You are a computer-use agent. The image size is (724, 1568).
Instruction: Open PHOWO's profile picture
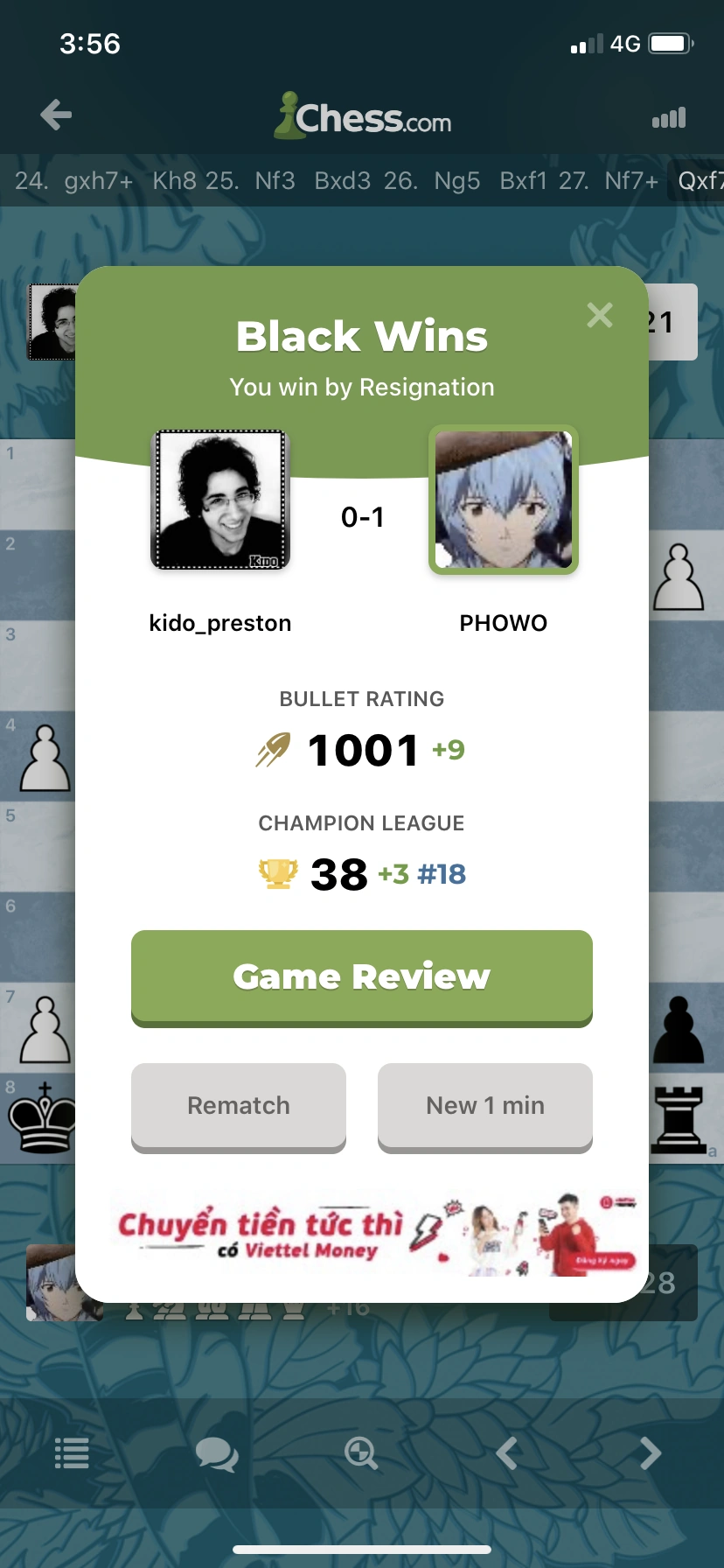coord(504,499)
